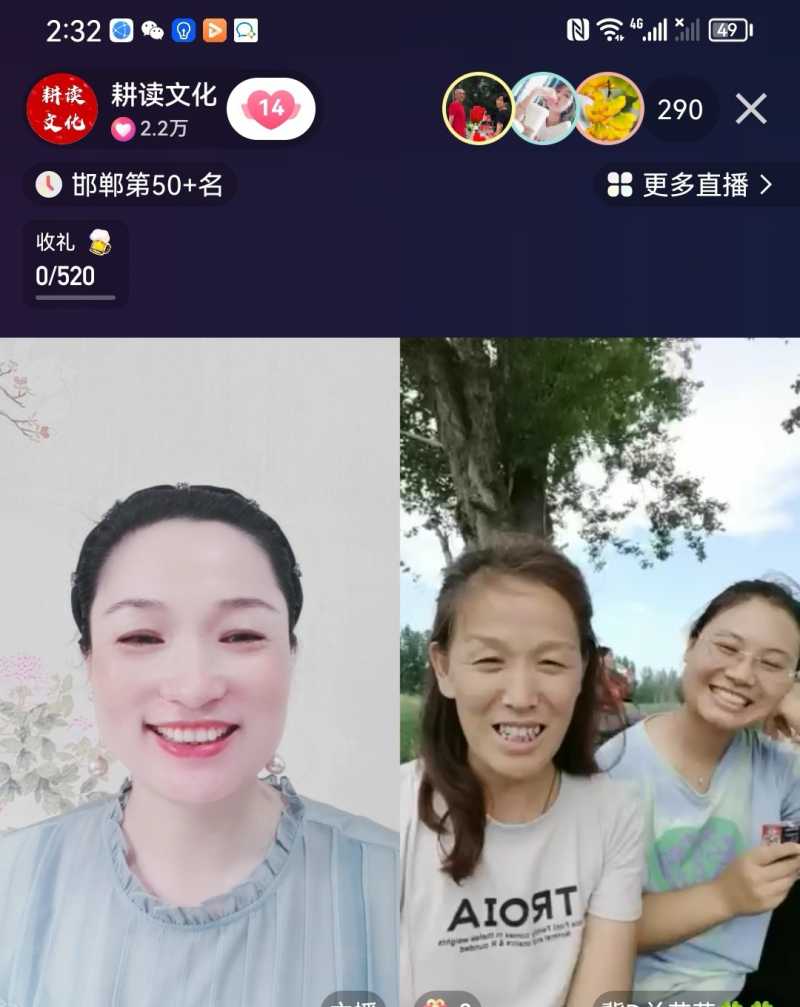Click the orange video app status bar icon

213,30
